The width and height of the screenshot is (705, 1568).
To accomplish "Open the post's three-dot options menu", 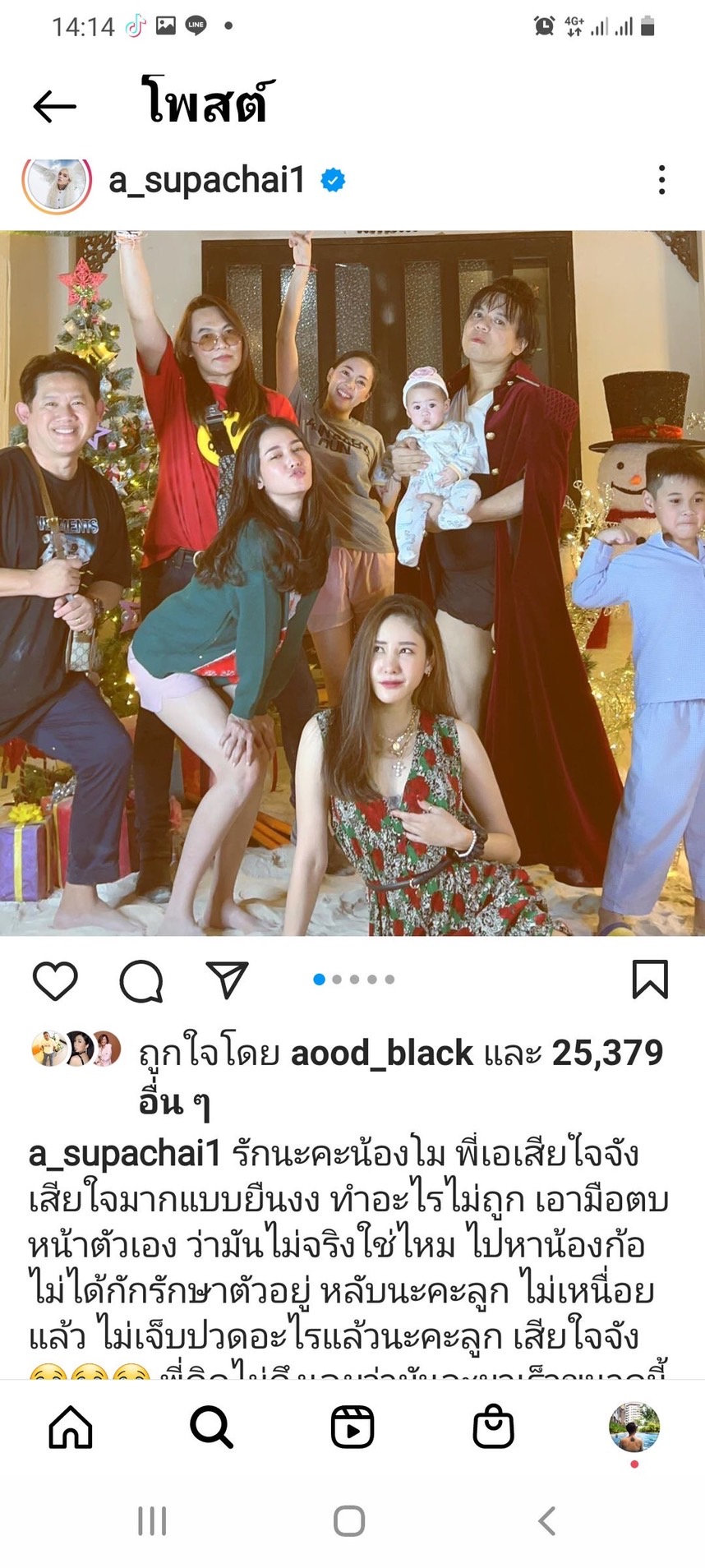I will click(661, 181).
